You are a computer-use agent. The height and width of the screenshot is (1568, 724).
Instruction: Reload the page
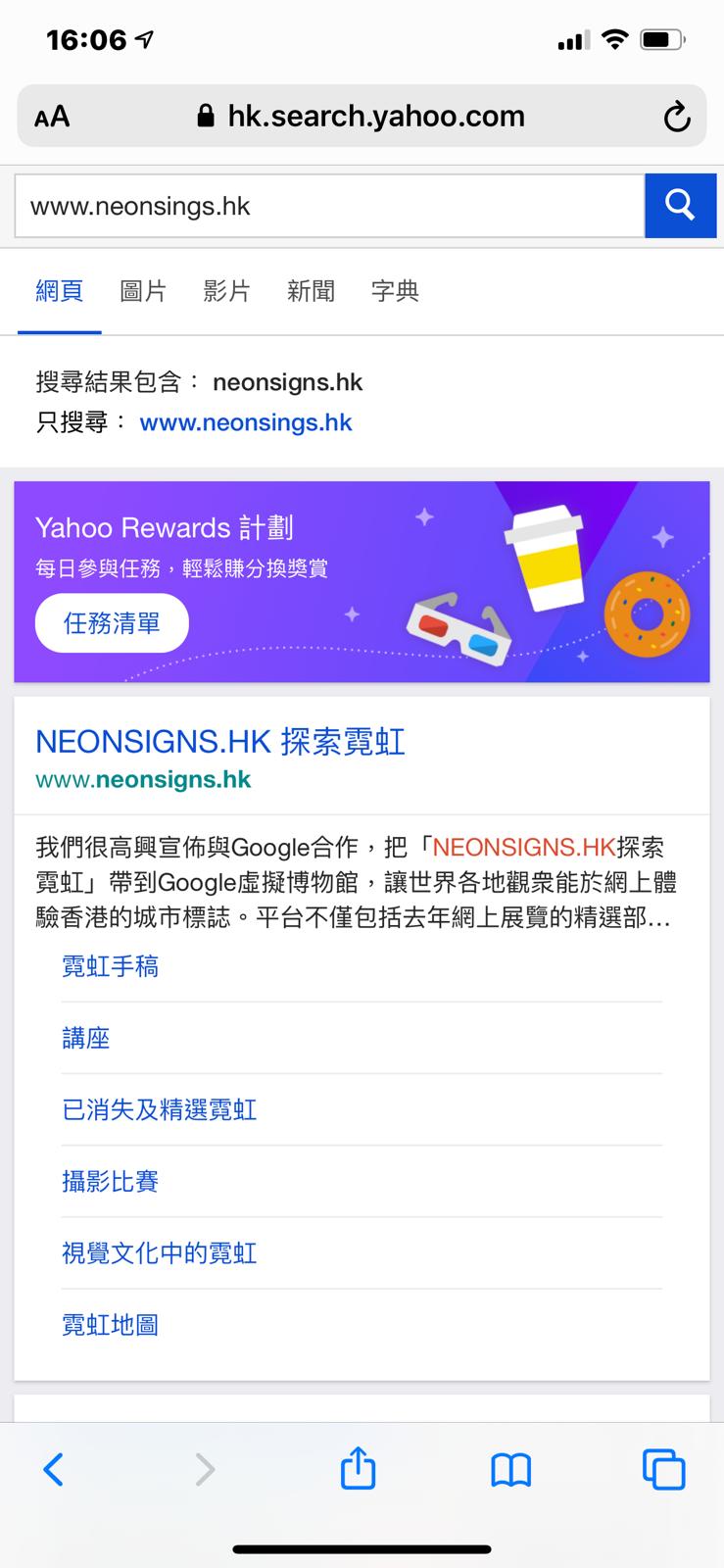pyautogui.click(x=676, y=118)
